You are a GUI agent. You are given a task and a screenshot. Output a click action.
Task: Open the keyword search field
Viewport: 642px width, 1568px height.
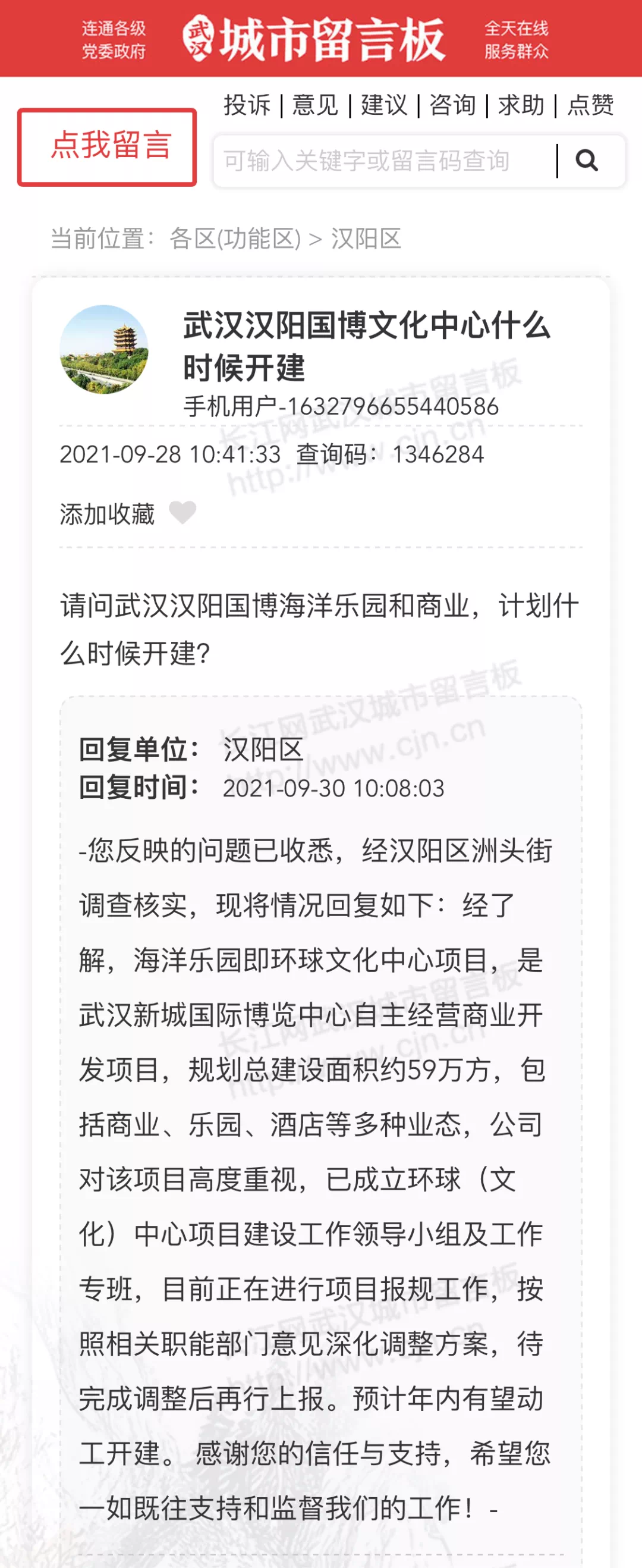383,161
